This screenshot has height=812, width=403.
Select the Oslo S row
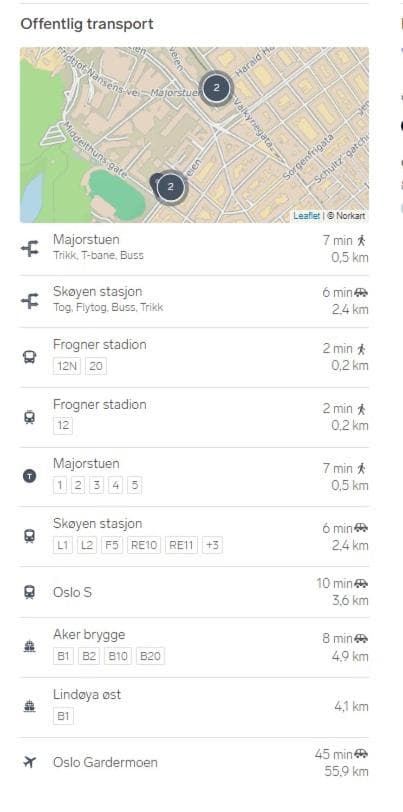coord(194,592)
